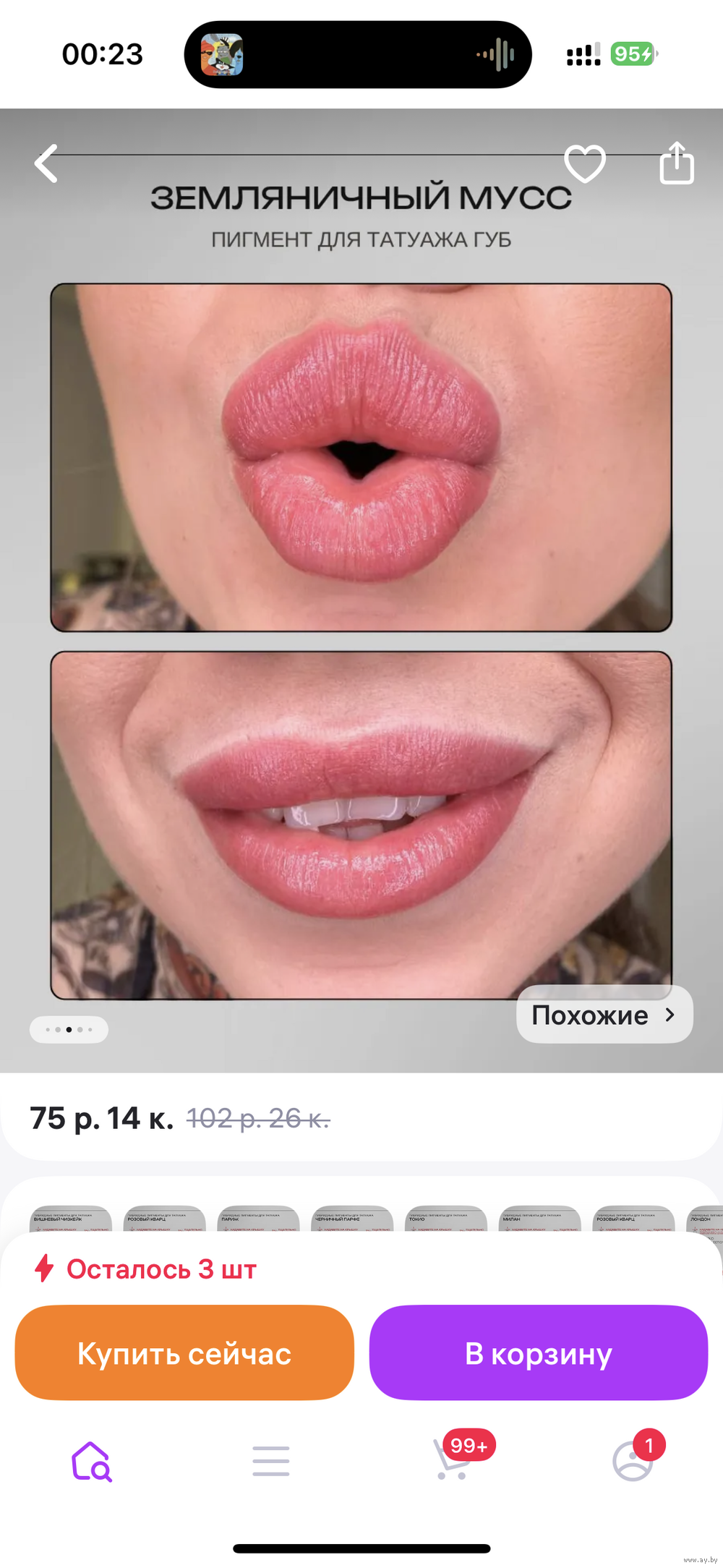The image size is (723, 1568).
Task: Choose the Черничный парфе variant
Action: coord(352,1219)
